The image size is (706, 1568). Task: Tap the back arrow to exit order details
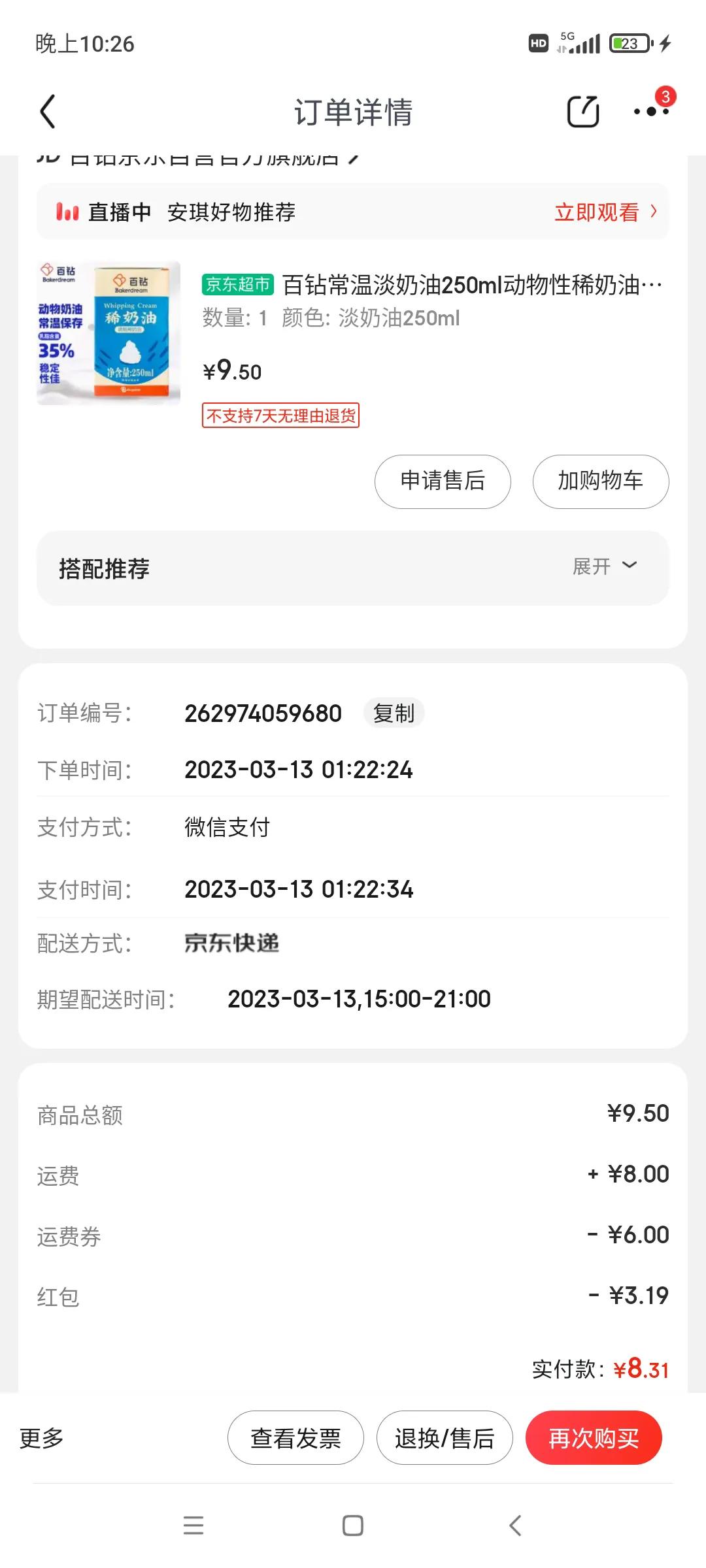pyautogui.click(x=46, y=112)
